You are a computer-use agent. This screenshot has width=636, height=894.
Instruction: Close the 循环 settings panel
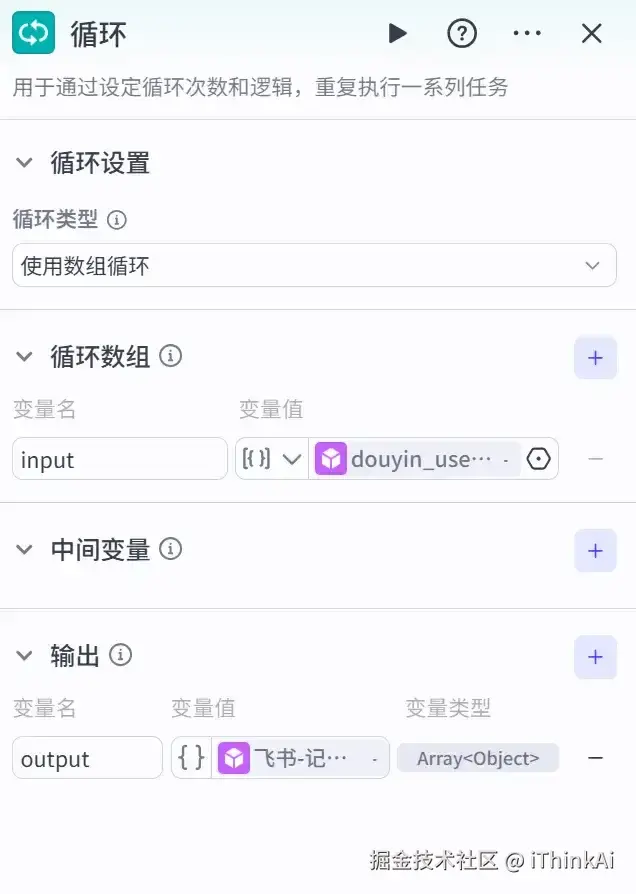[592, 34]
